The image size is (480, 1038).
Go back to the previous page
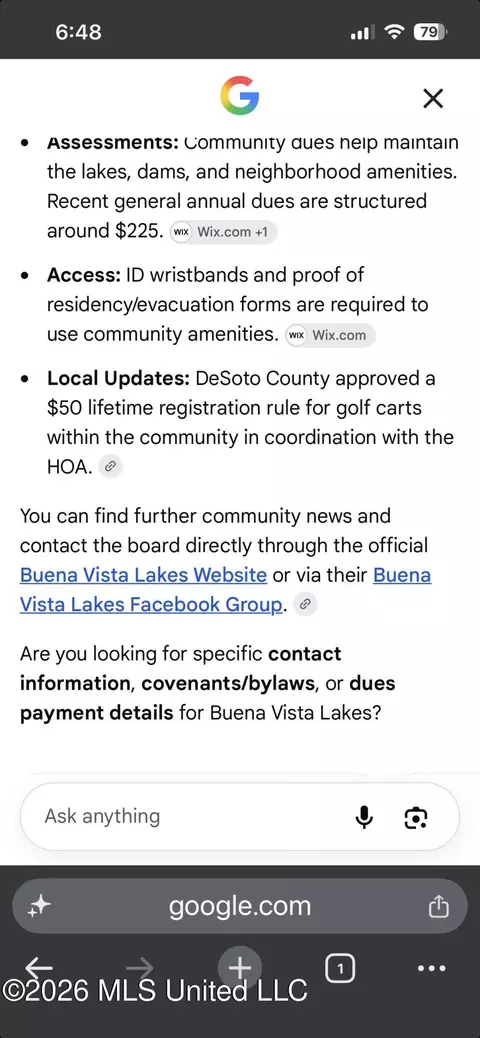tap(39, 968)
